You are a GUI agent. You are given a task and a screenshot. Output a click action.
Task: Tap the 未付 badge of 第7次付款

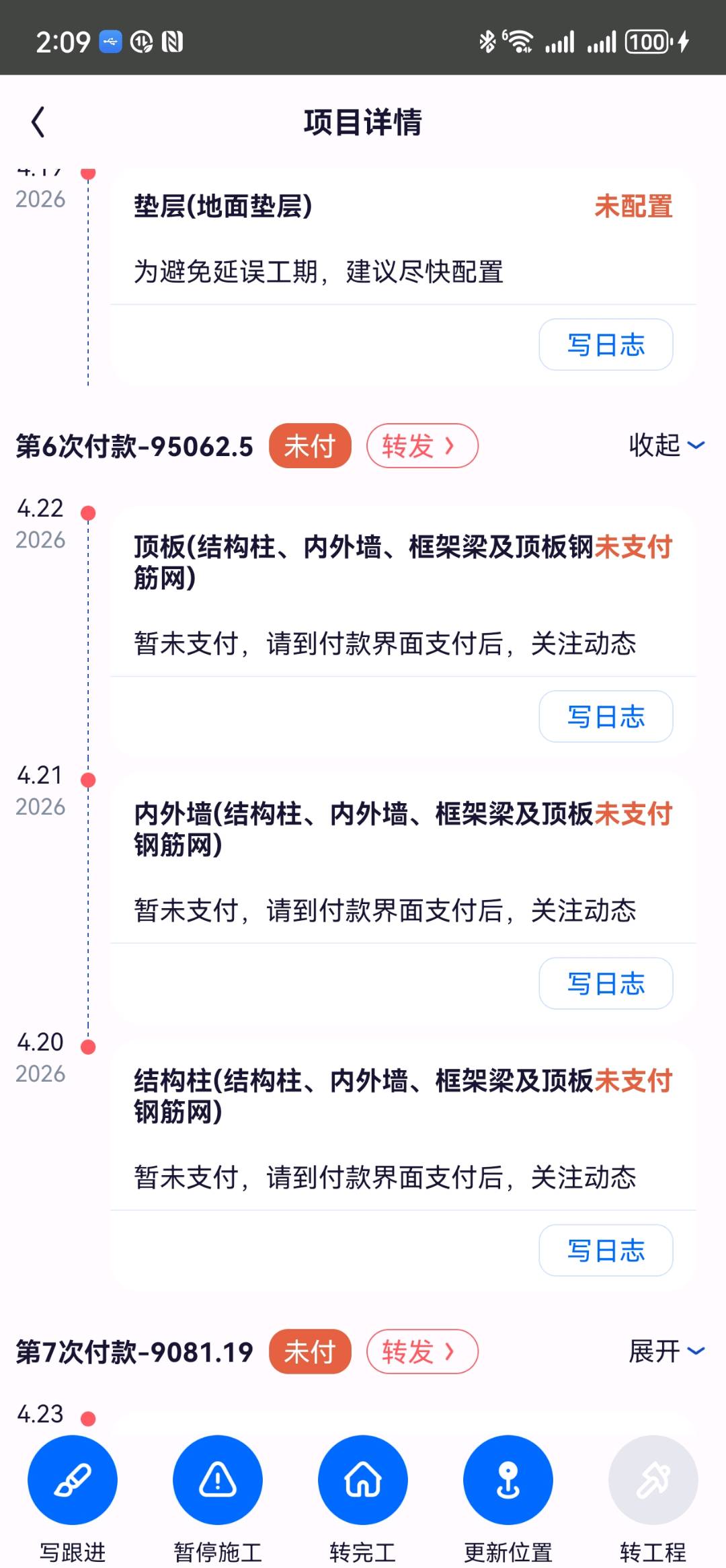coord(310,1351)
